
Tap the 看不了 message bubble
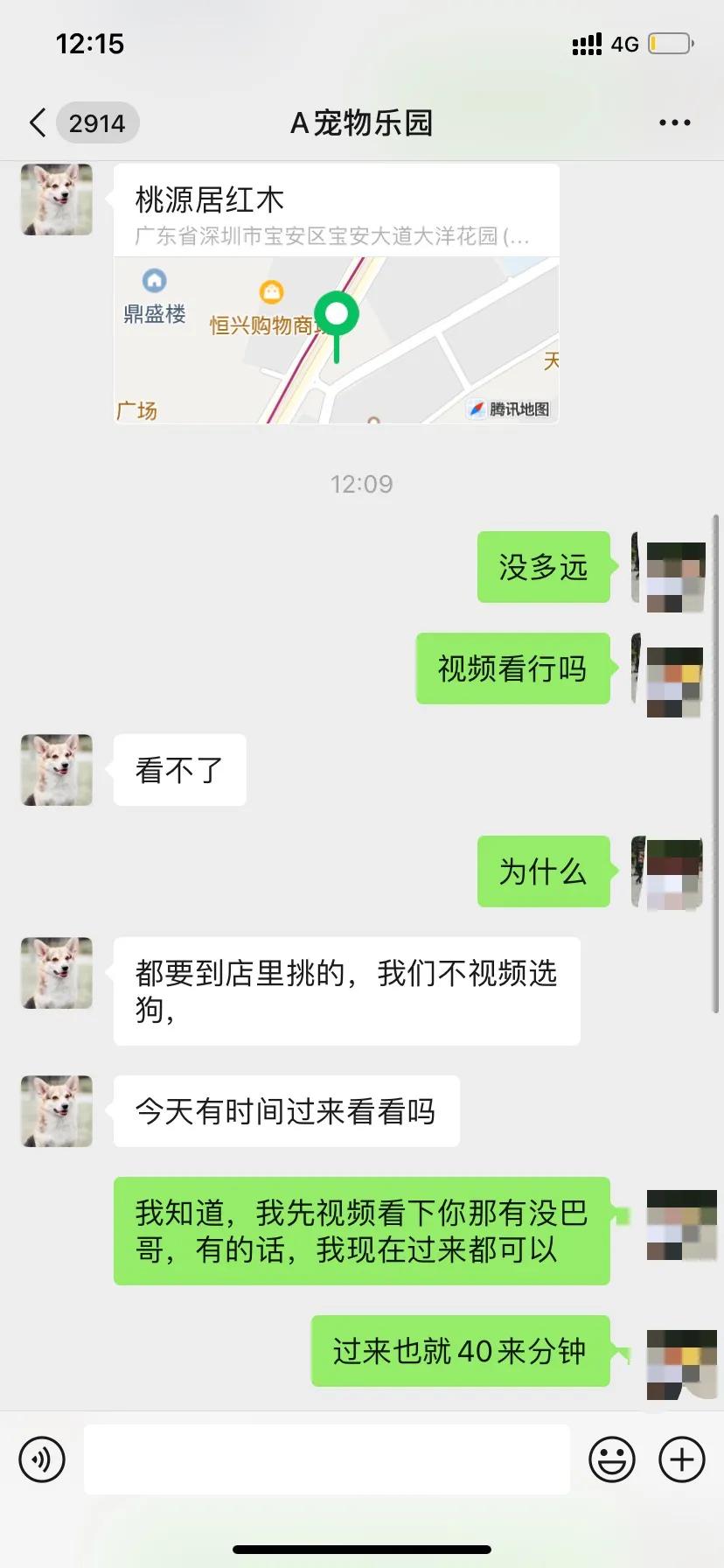click(x=178, y=770)
